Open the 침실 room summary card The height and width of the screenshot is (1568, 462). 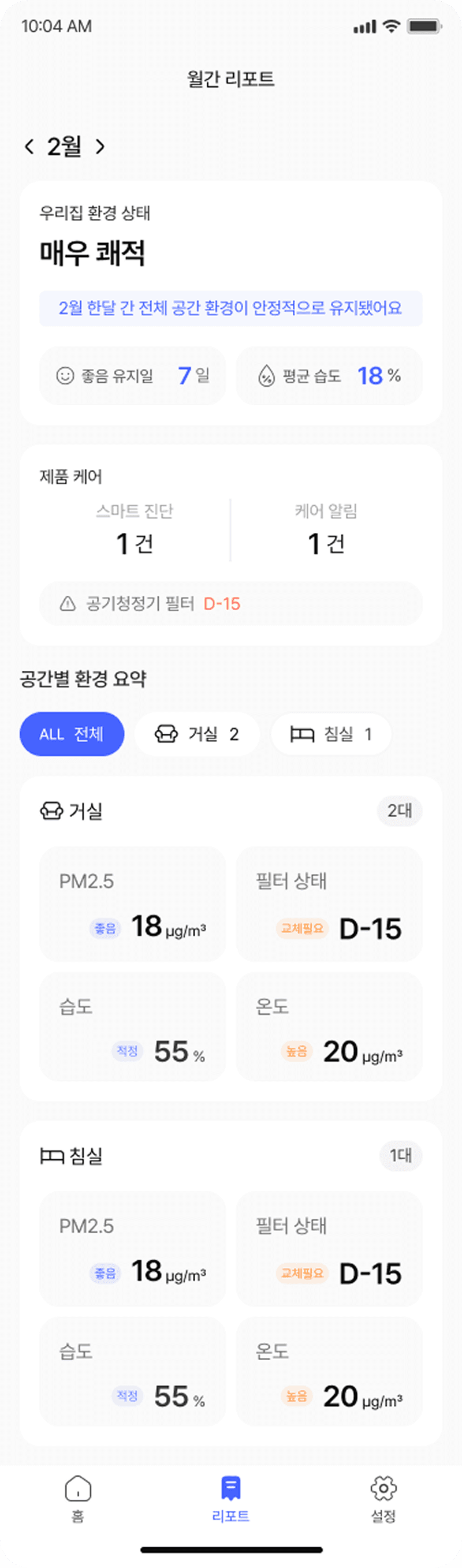pyautogui.click(x=230, y=1155)
